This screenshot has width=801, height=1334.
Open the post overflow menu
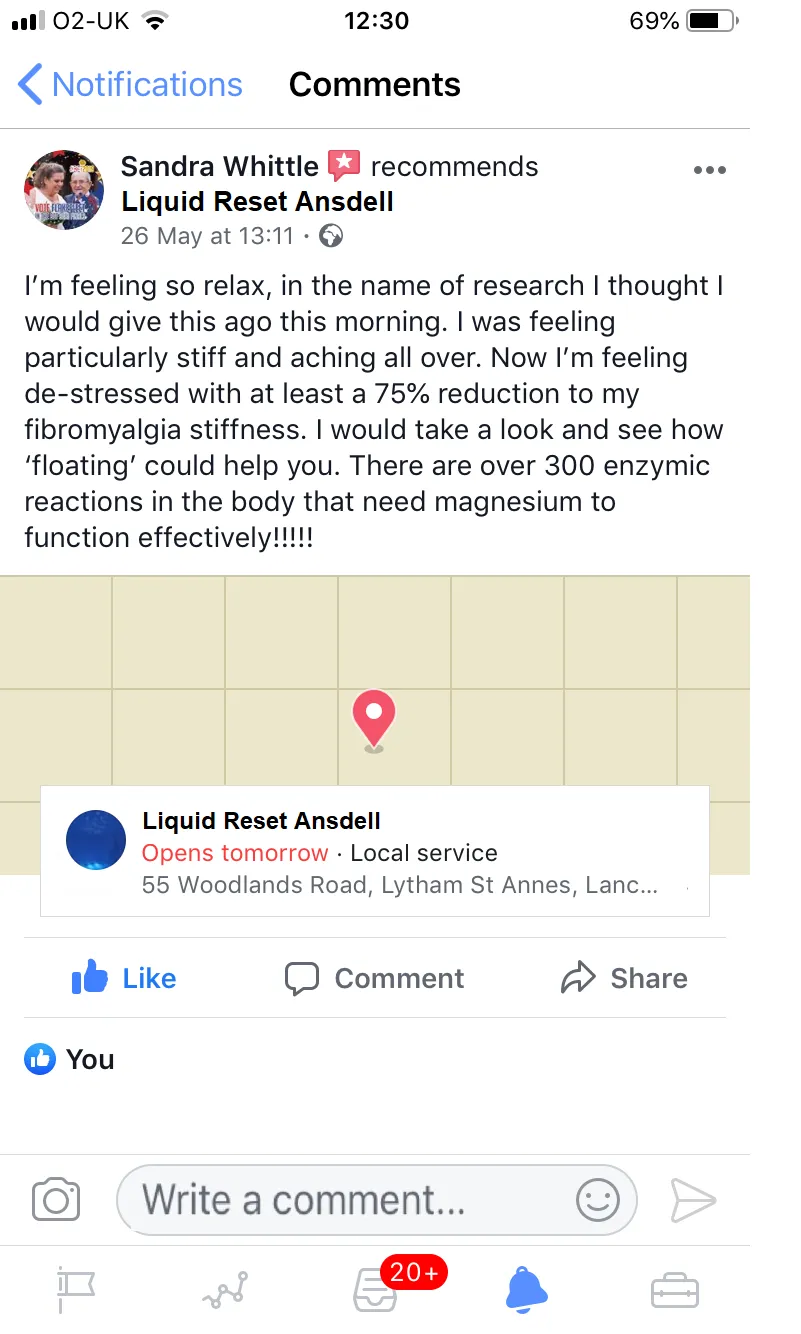(709, 170)
